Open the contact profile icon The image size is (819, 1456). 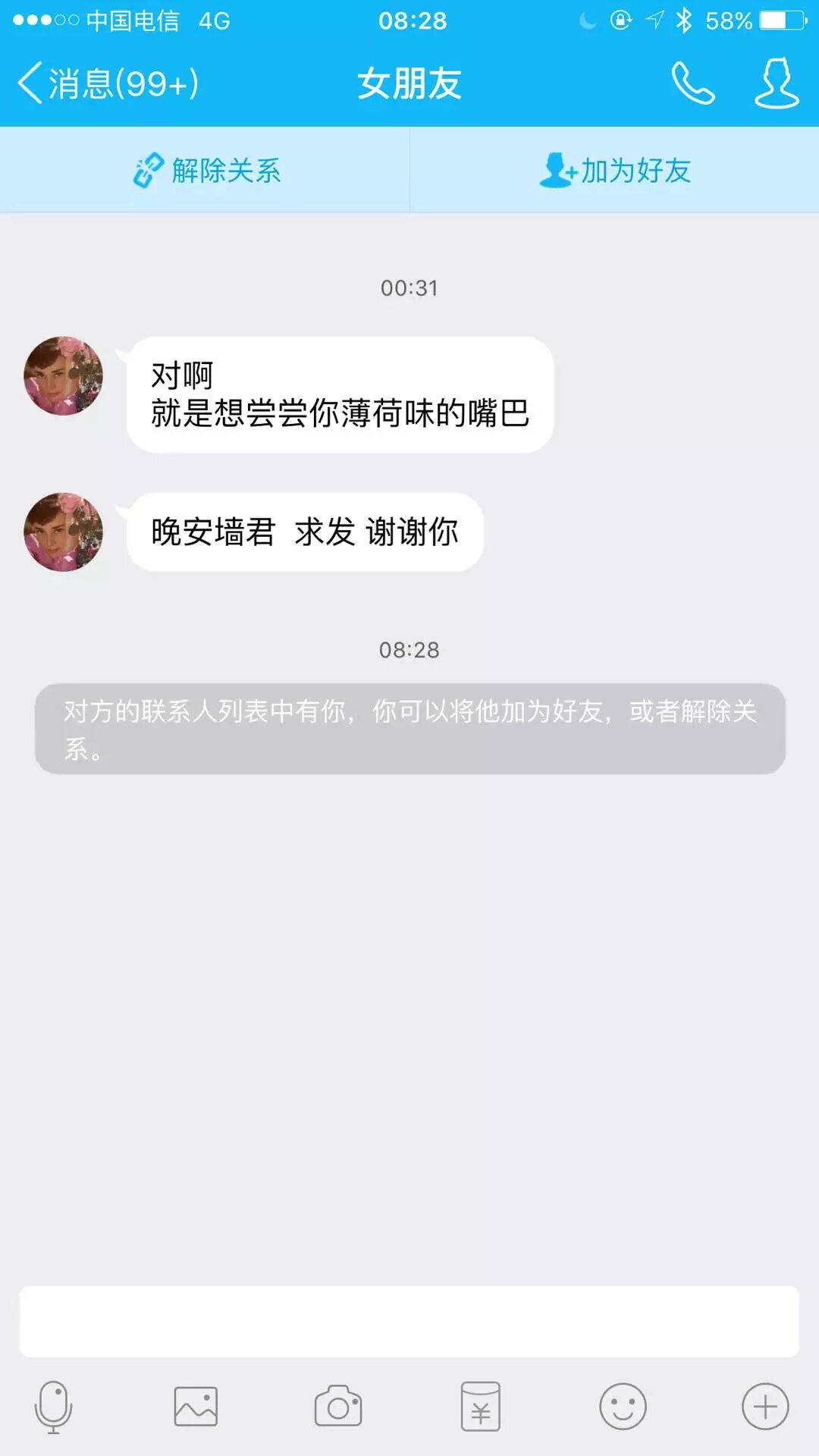point(777,83)
